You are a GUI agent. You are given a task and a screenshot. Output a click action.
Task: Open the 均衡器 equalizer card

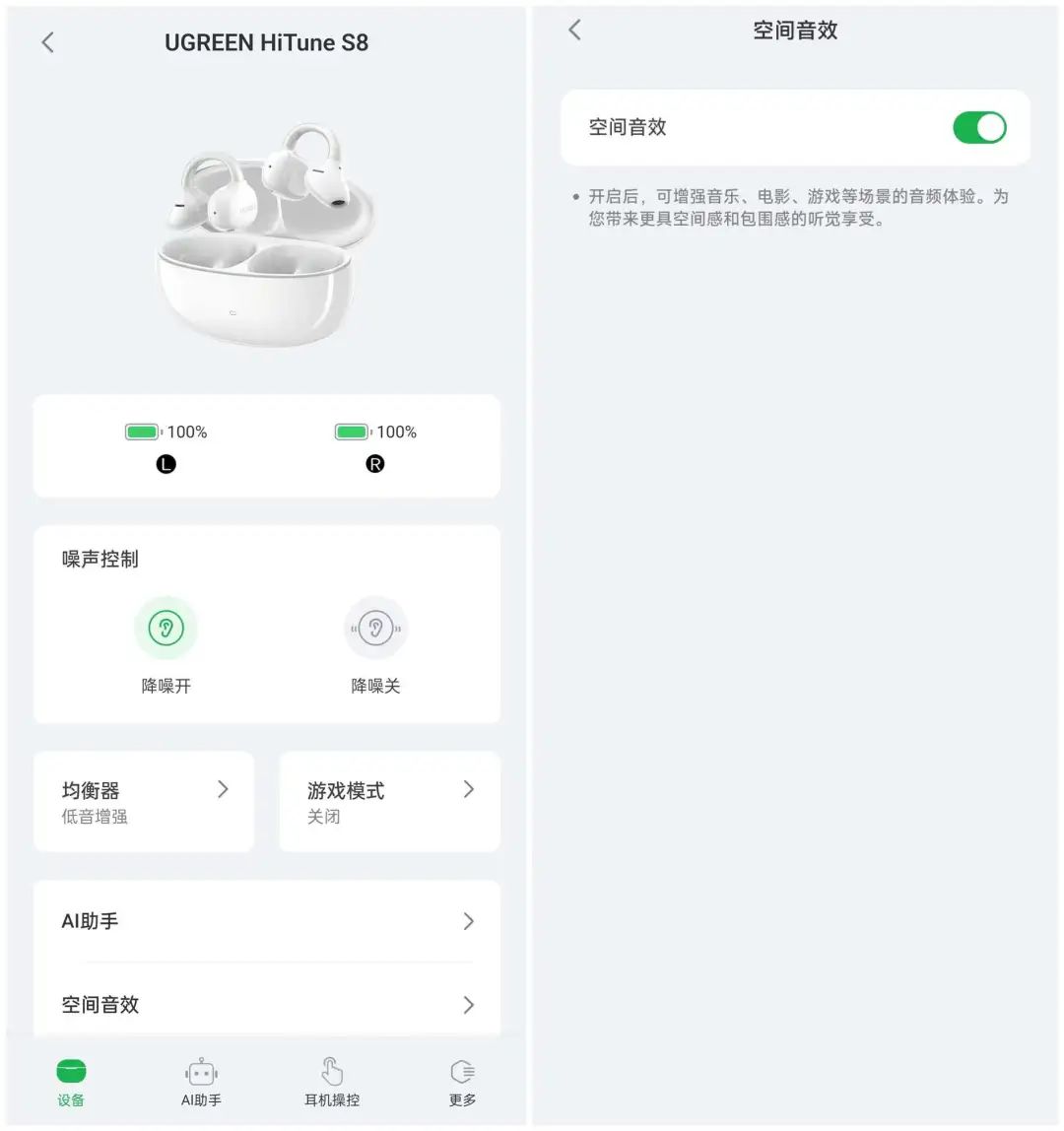click(144, 801)
